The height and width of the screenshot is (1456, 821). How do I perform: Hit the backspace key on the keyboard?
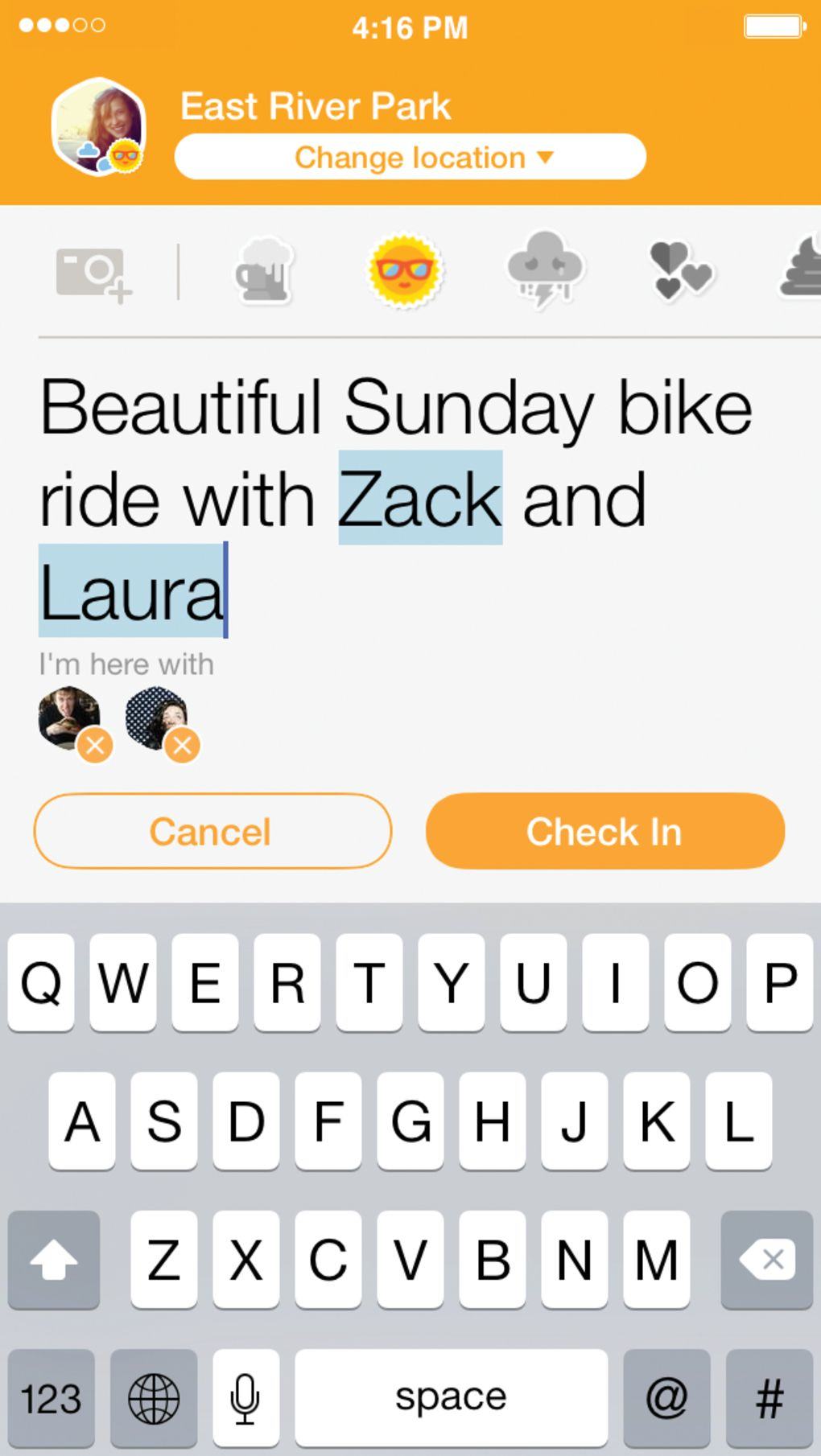click(766, 1260)
